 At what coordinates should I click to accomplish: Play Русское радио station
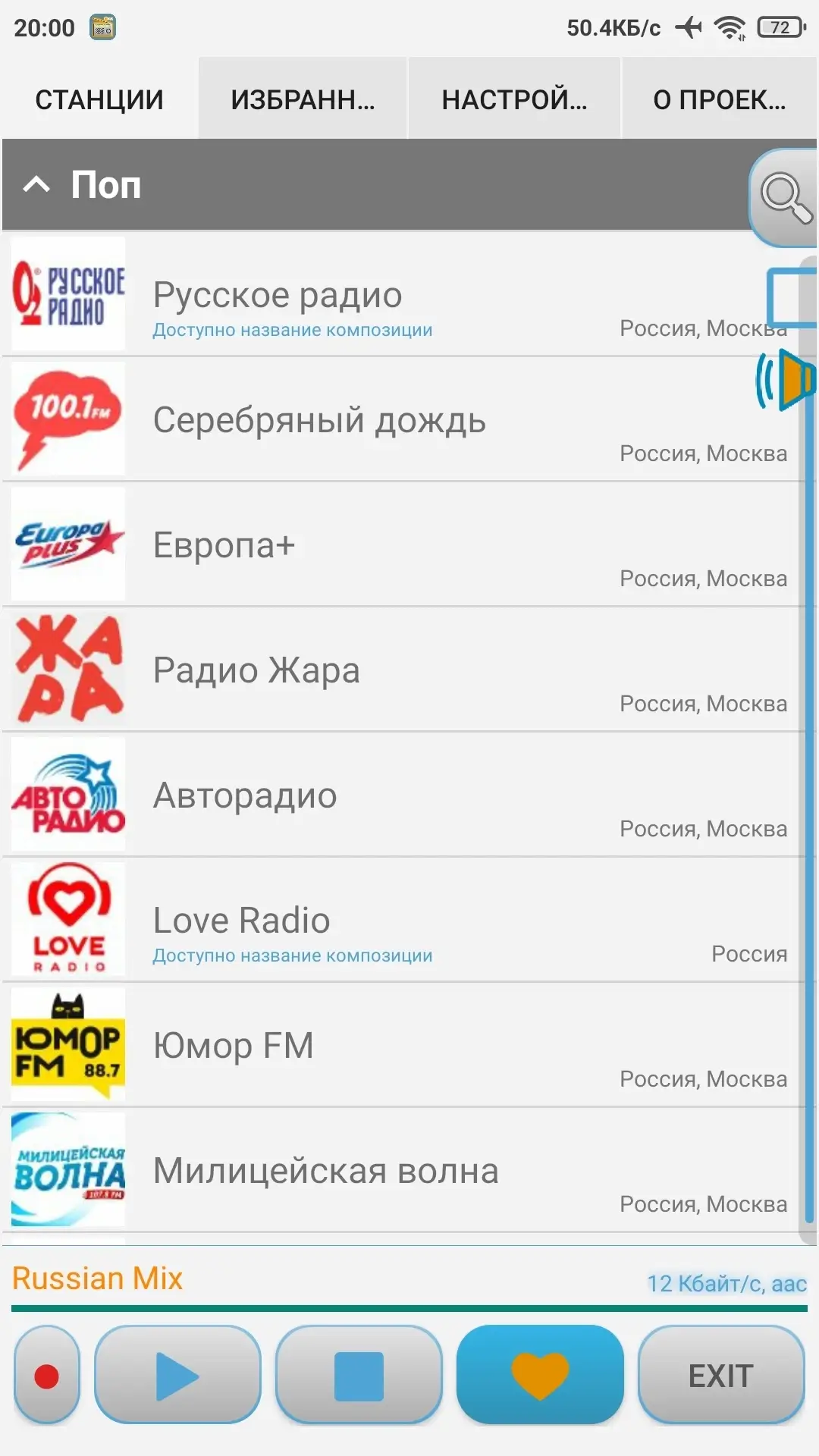point(402,294)
